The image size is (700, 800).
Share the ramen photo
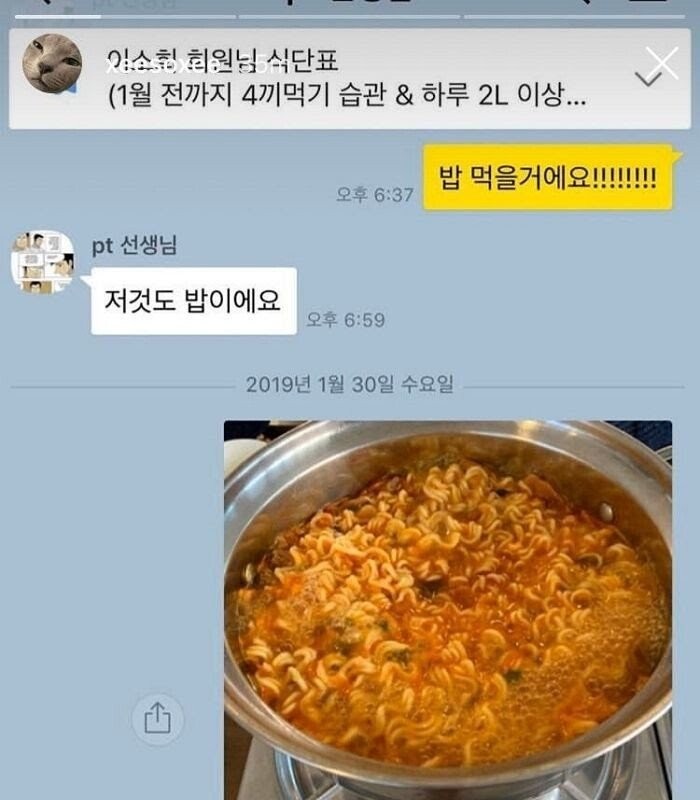(x=158, y=719)
